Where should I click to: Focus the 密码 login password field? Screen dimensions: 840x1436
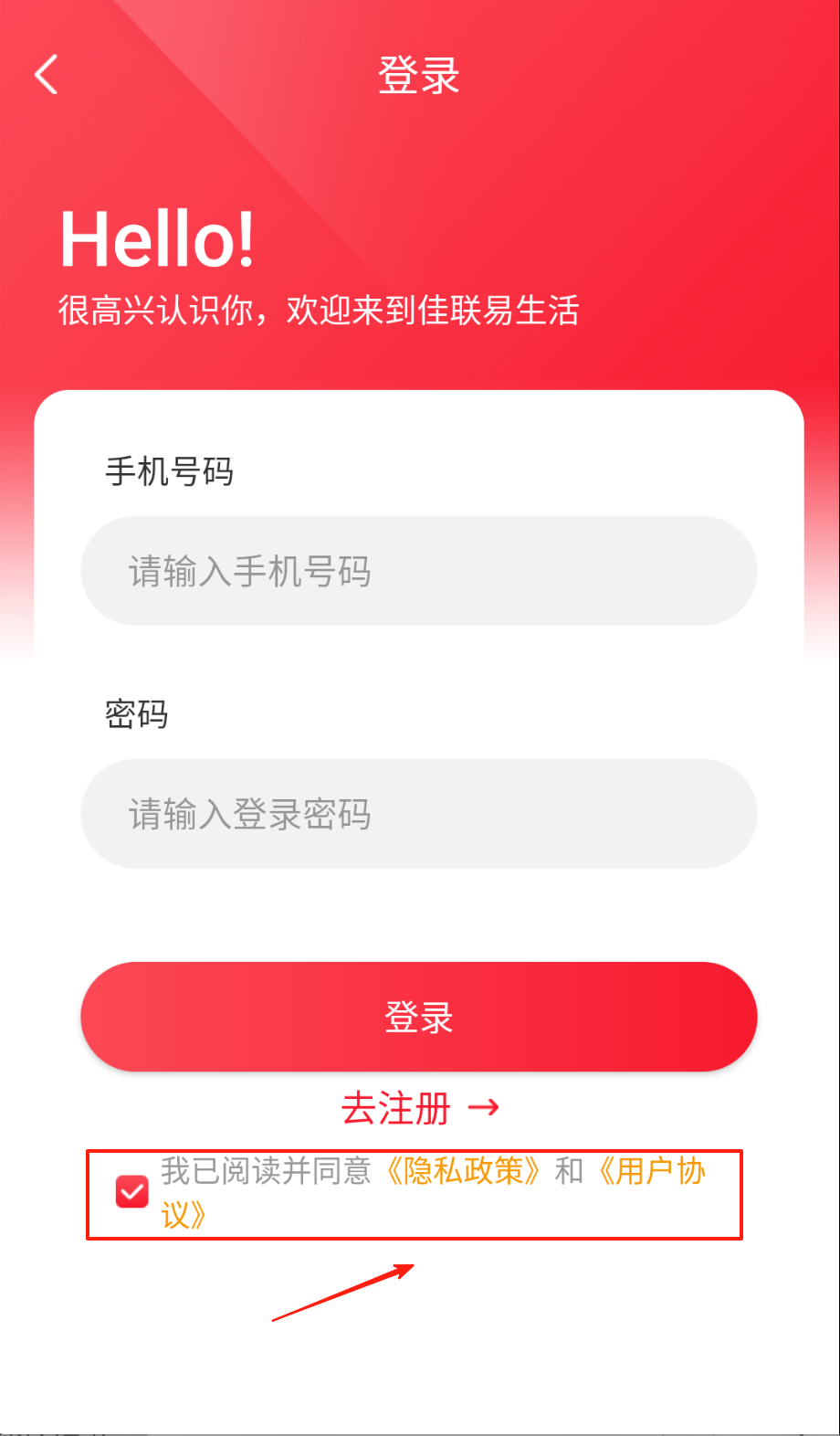pos(418,814)
